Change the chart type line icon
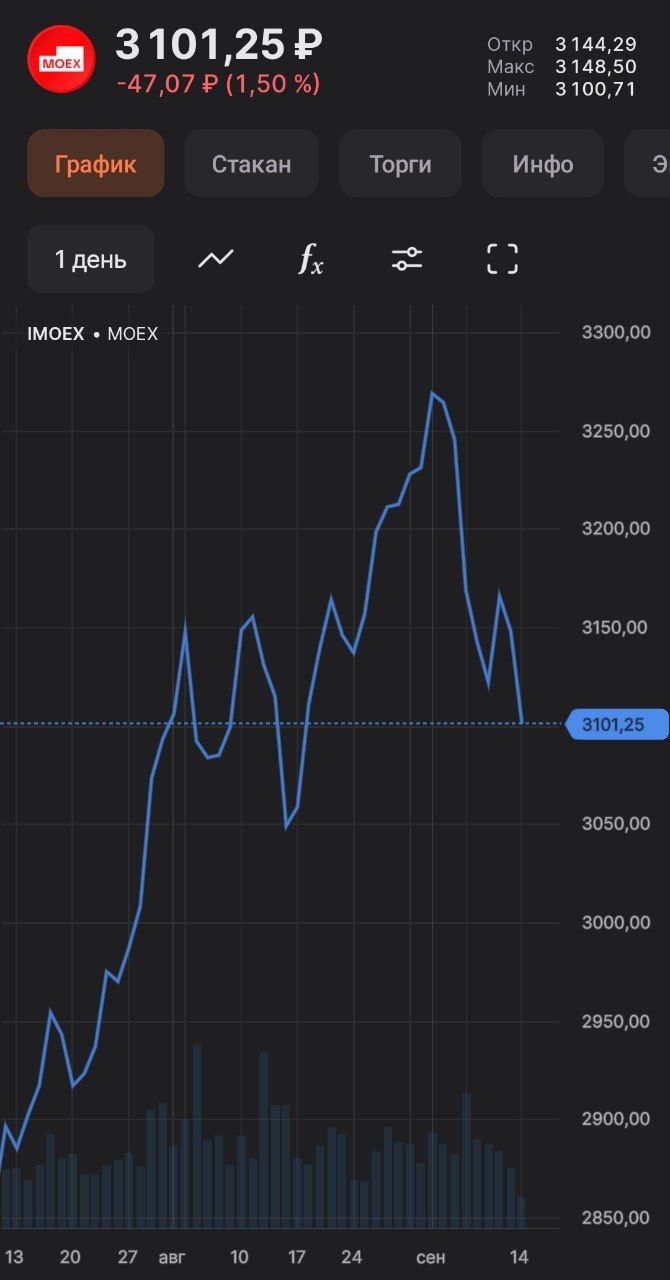This screenshot has width=670, height=1280. coord(215,260)
